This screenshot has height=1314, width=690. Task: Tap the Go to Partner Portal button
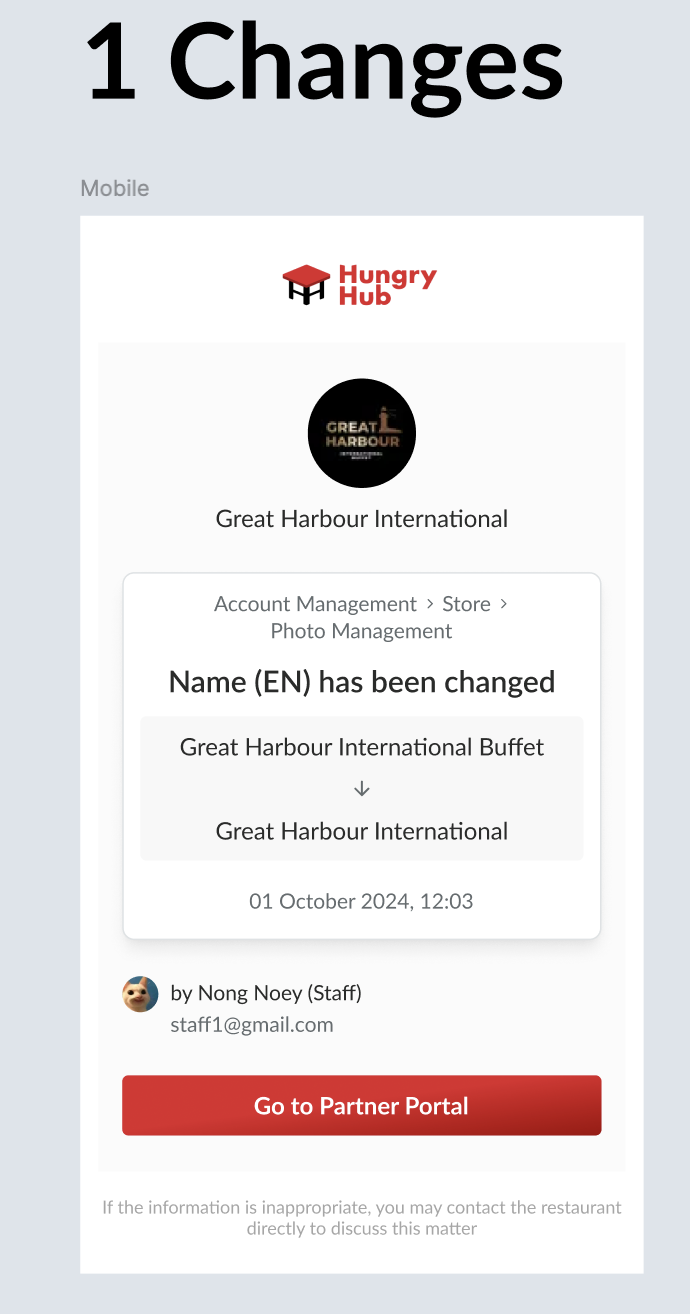[x=361, y=1105]
